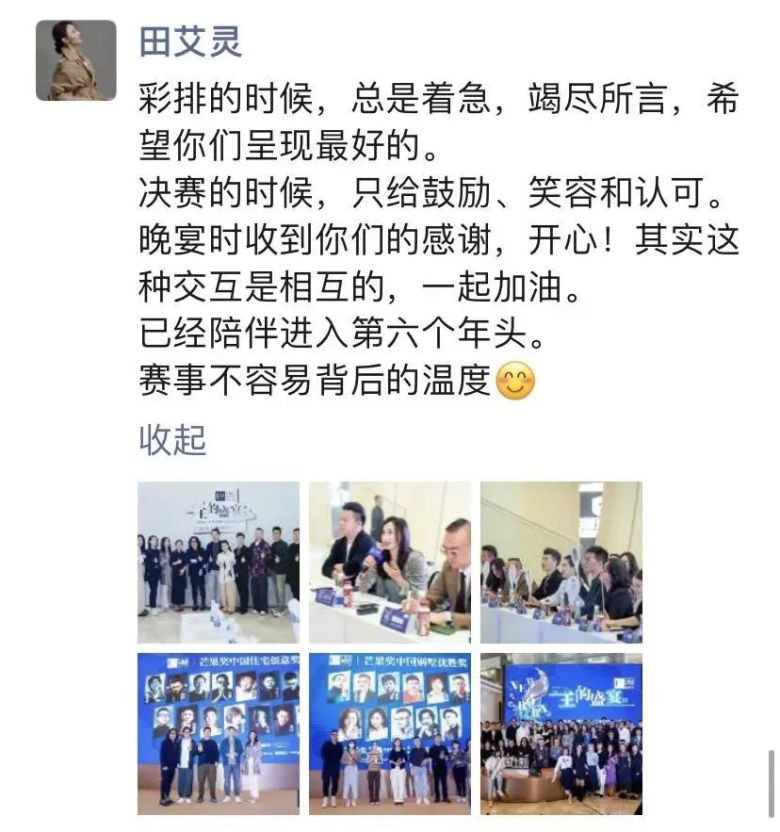This screenshot has height=832, width=780.
Task: Collapse the post text with 收起
Action: (x=172, y=439)
